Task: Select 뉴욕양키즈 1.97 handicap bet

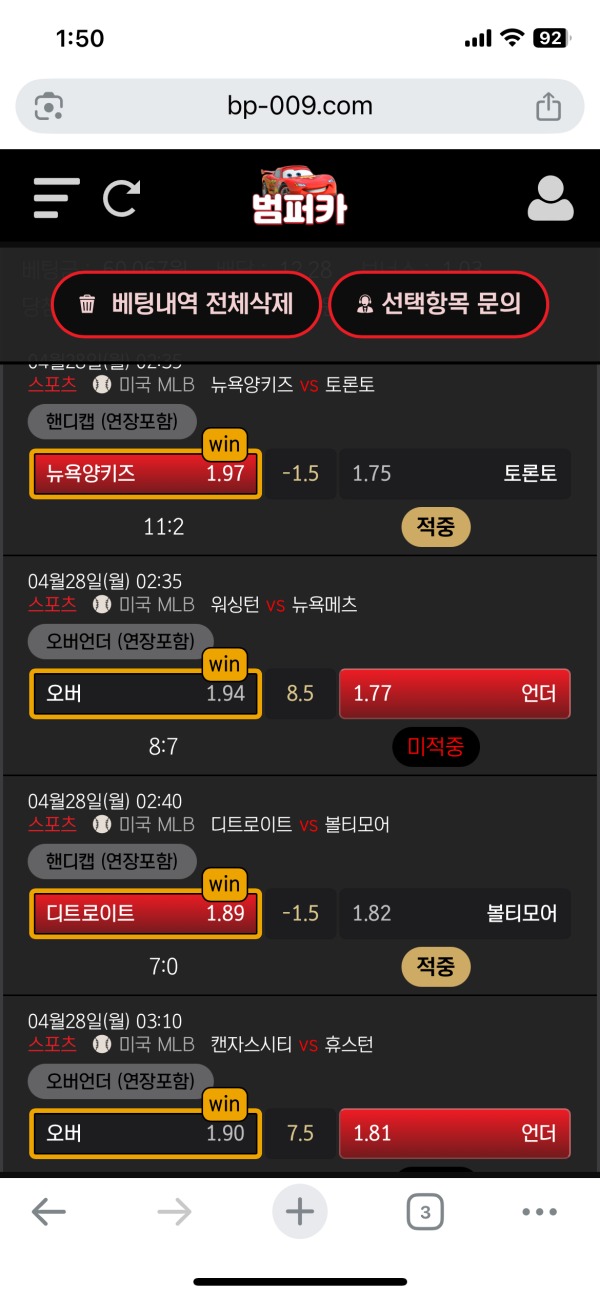Action: pos(146,474)
